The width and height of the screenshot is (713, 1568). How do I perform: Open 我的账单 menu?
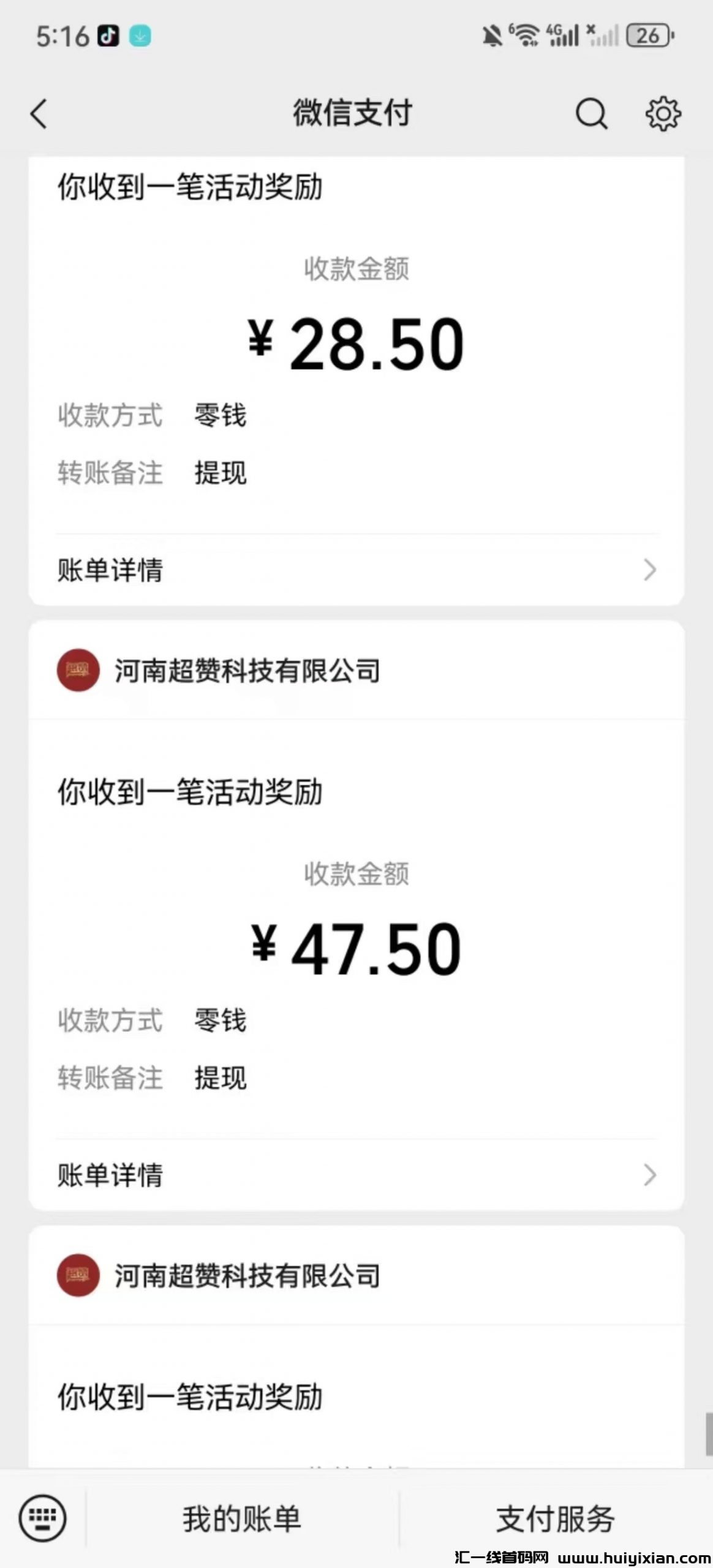pyautogui.click(x=242, y=1519)
